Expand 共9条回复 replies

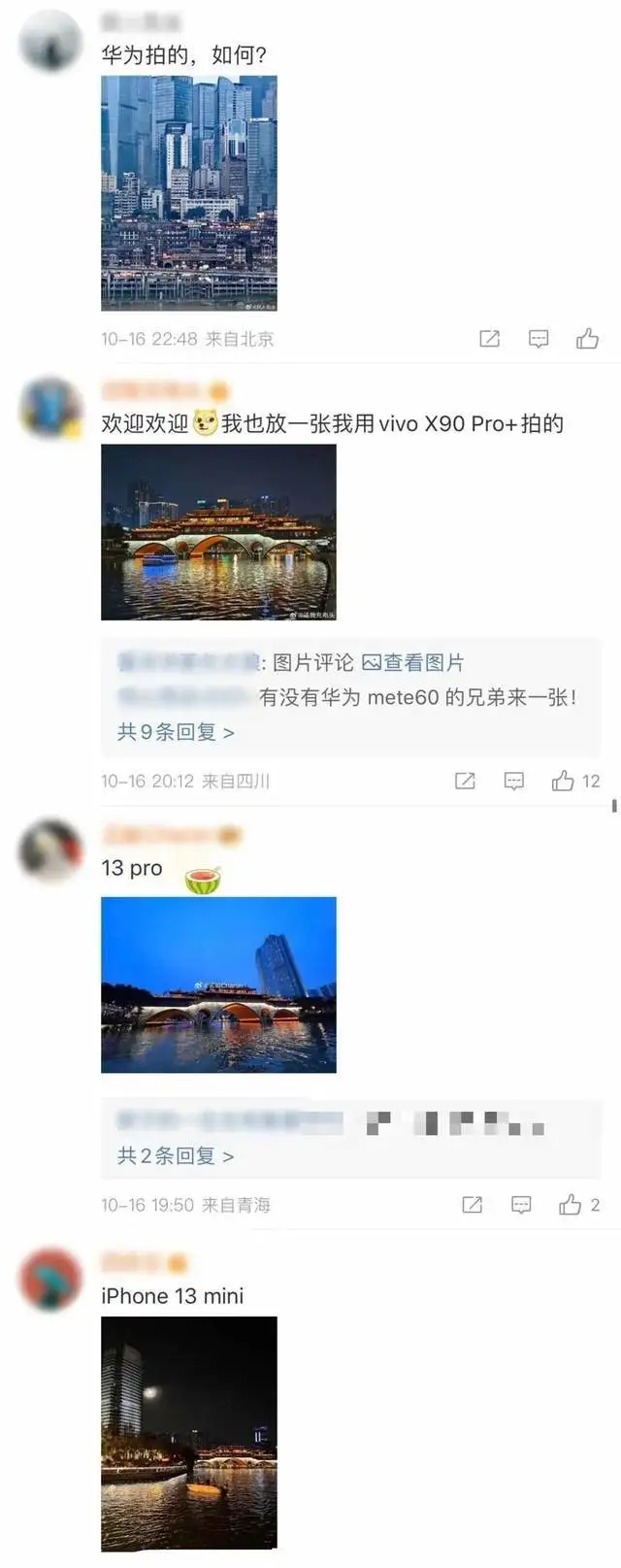[x=176, y=732]
